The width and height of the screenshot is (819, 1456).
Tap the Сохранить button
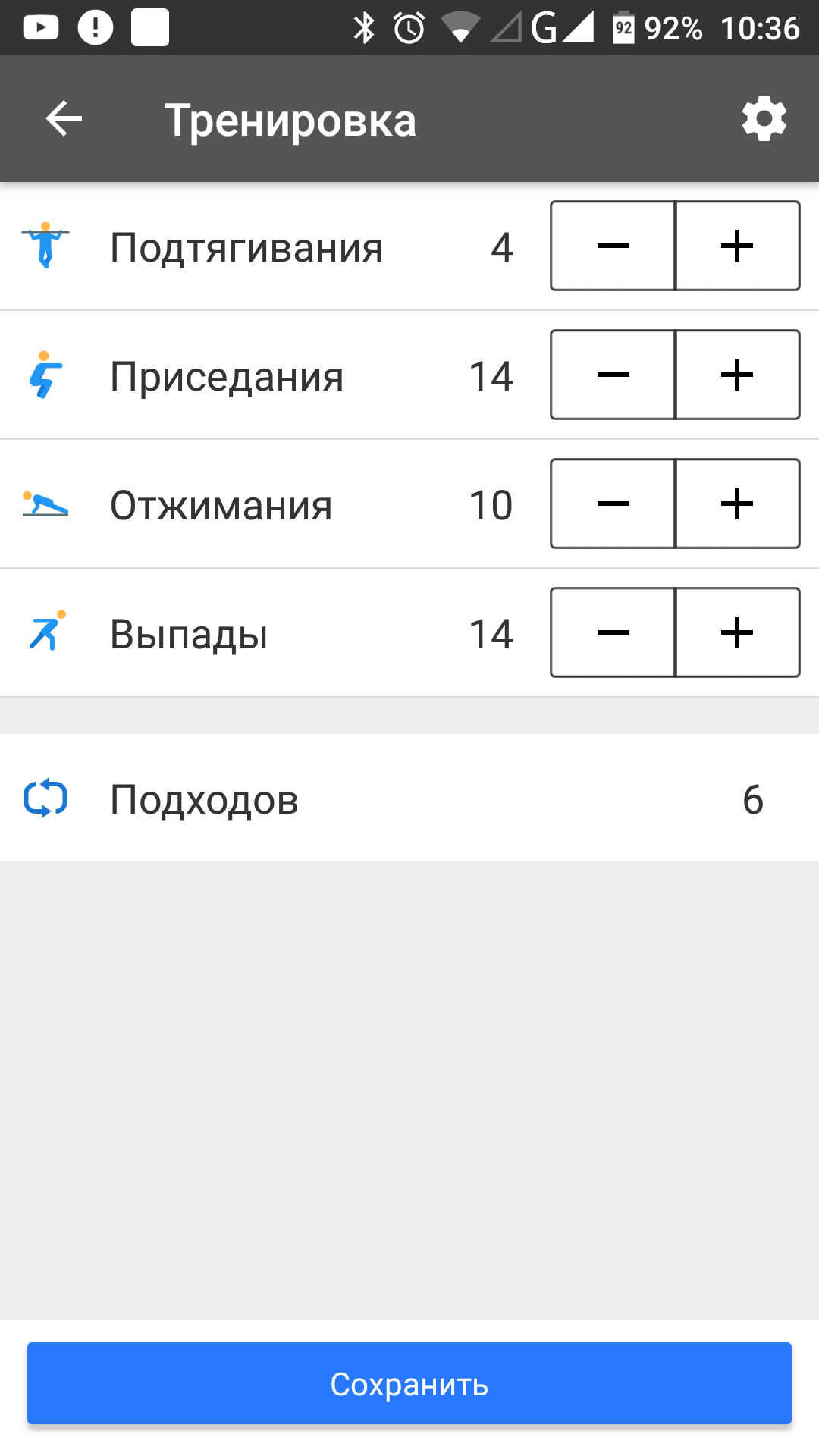pyautogui.click(x=409, y=1384)
